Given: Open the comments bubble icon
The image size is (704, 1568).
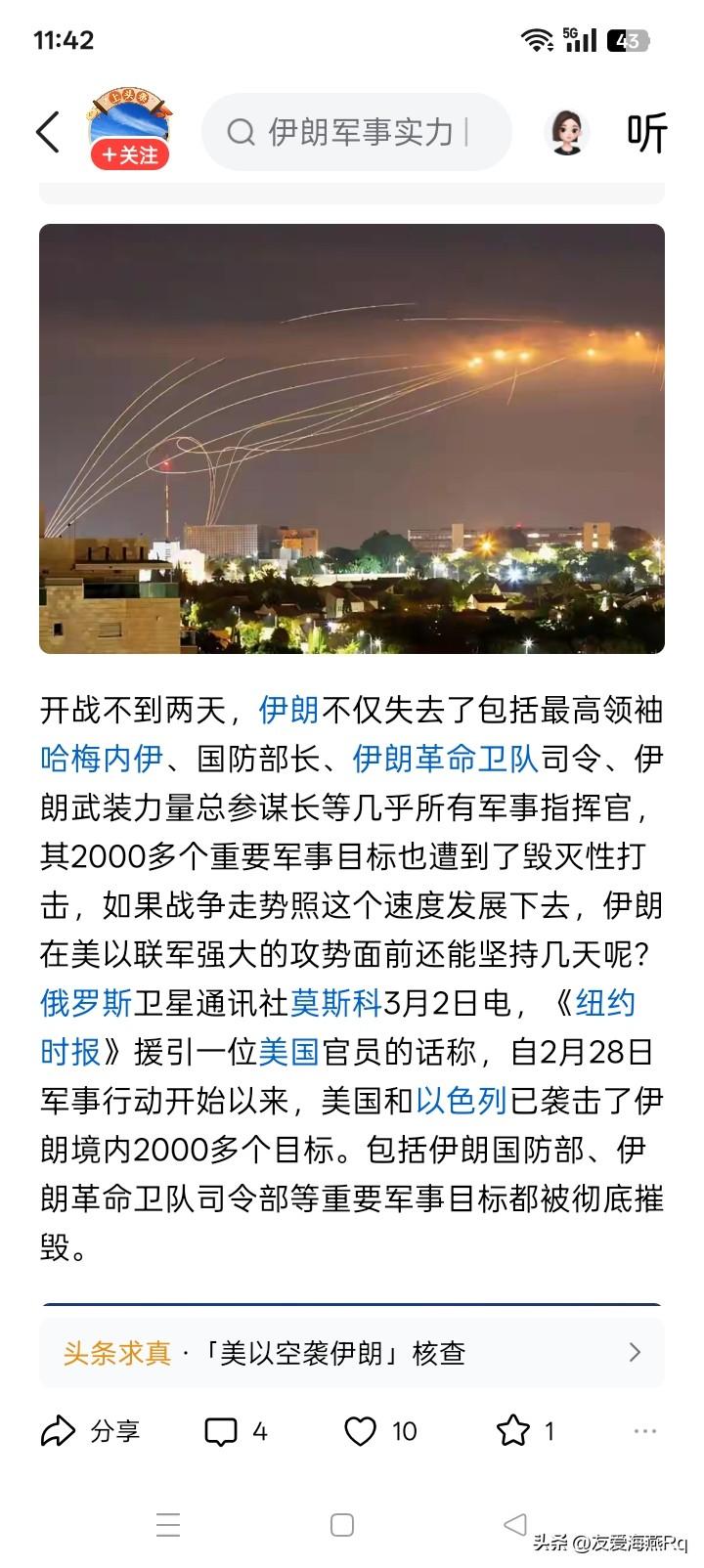Looking at the screenshot, I should 223,1430.
